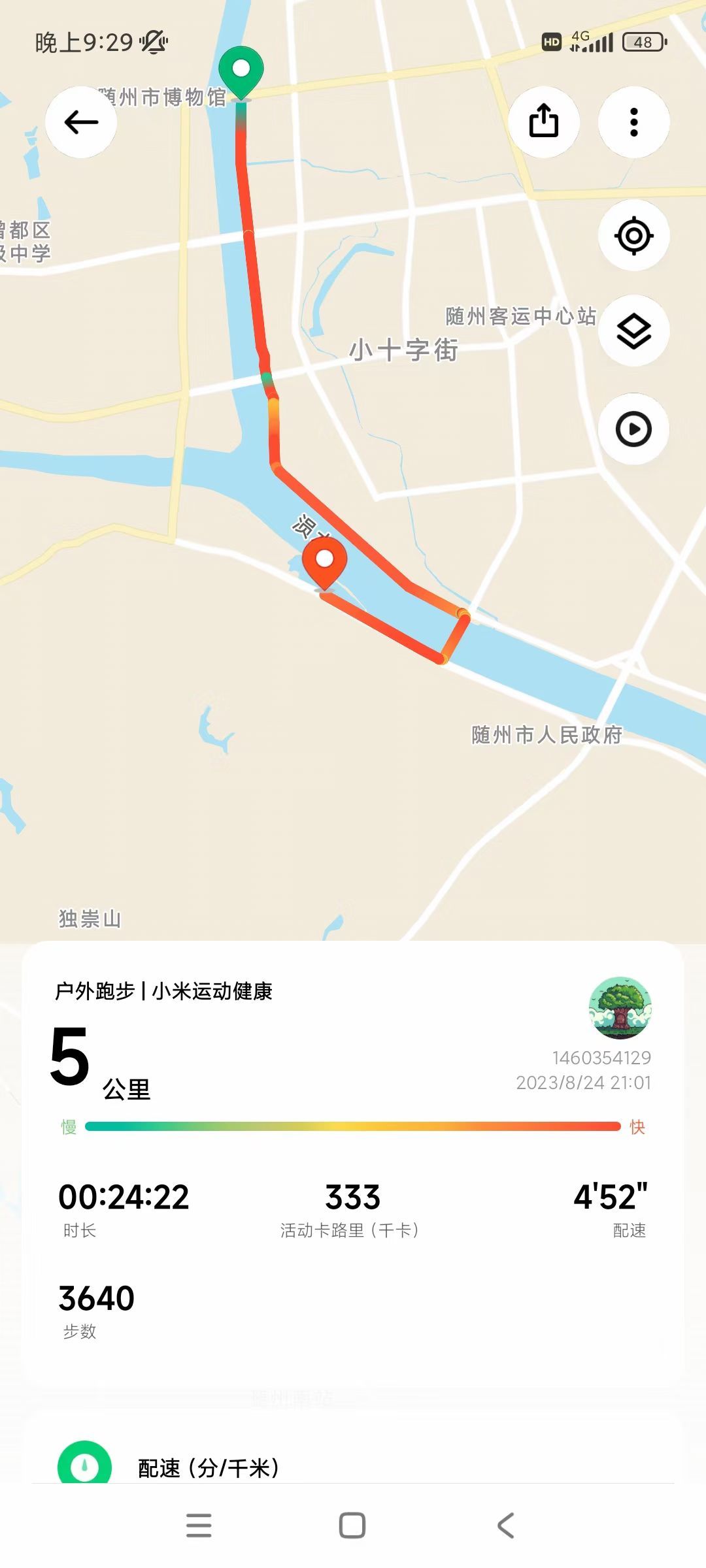Go back using the arrow button

coord(81,122)
